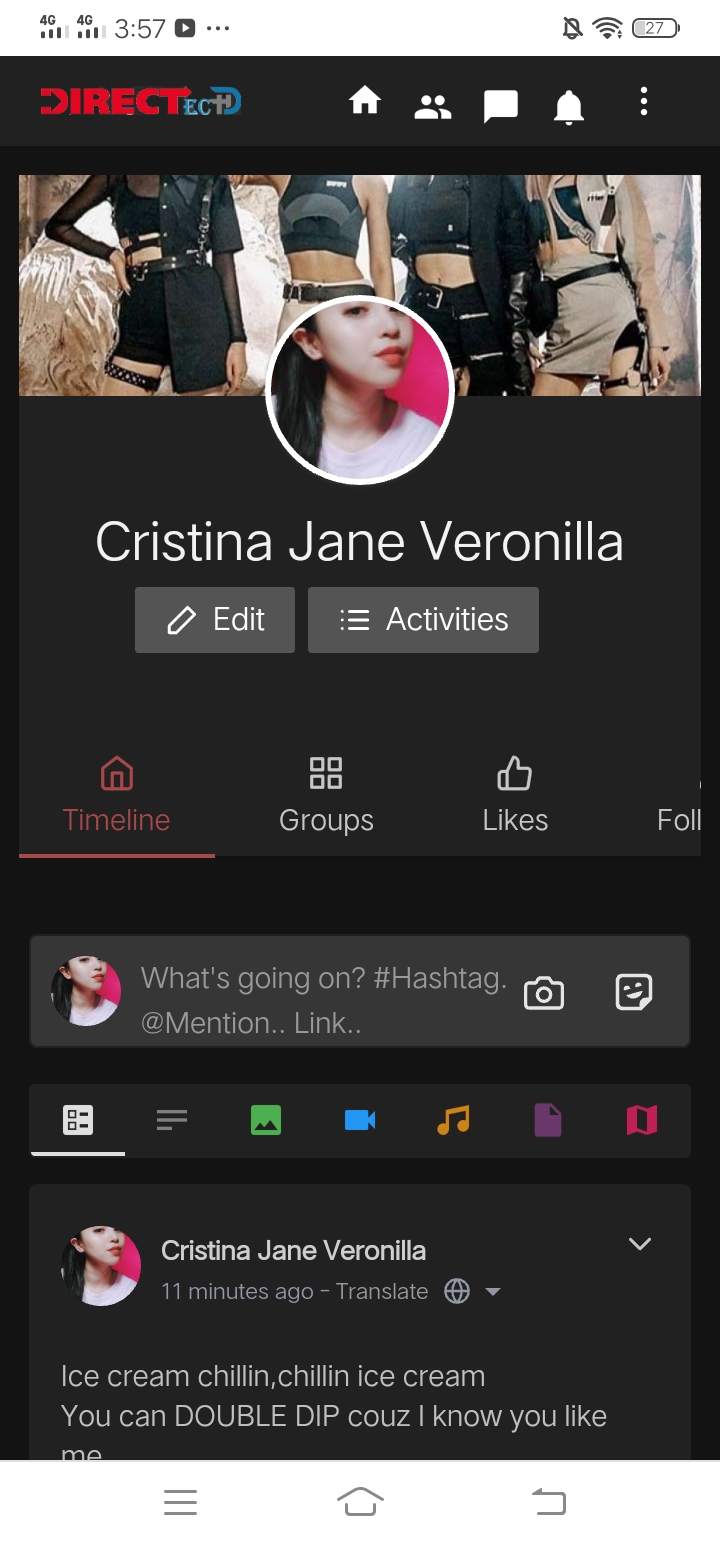
Task: Translate Cristina's post
Action: click(x=382, y=1291)
